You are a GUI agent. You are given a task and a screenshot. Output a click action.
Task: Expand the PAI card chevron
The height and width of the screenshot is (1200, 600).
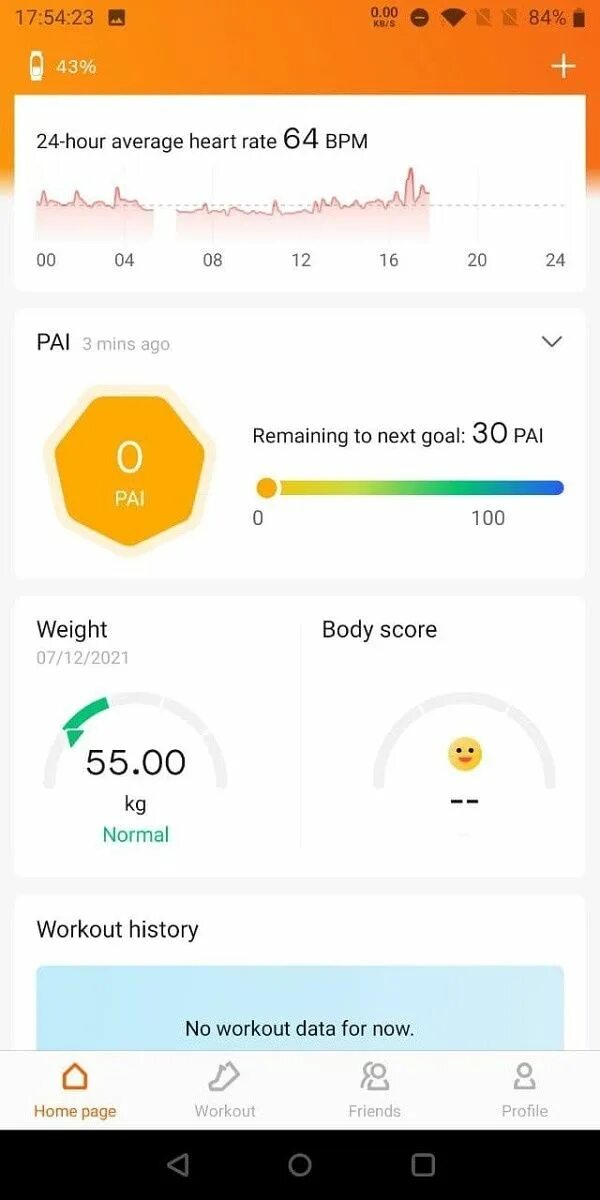(x=551, y=342)
